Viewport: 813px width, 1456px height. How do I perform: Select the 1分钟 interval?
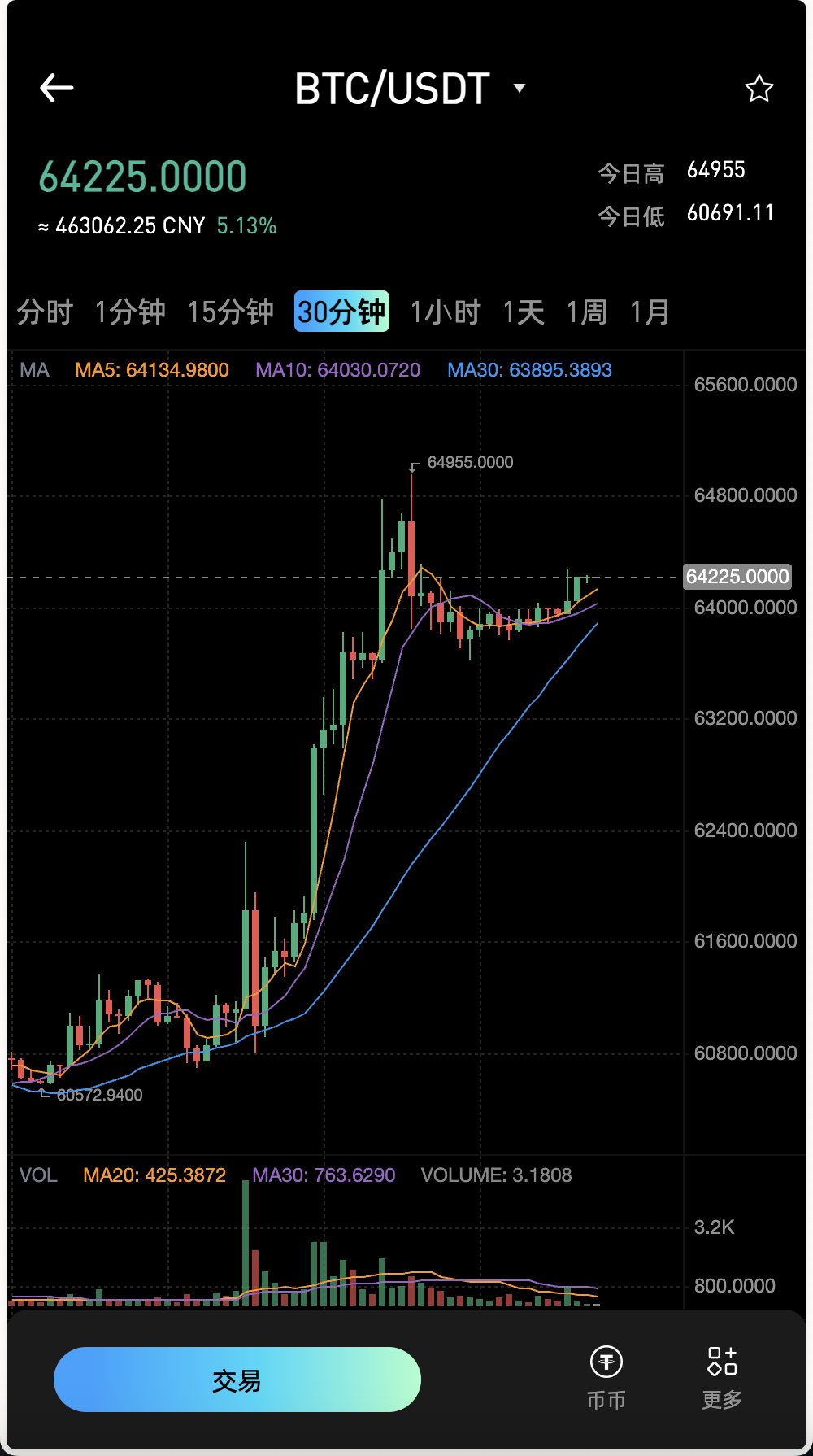[x=130, y=312]
